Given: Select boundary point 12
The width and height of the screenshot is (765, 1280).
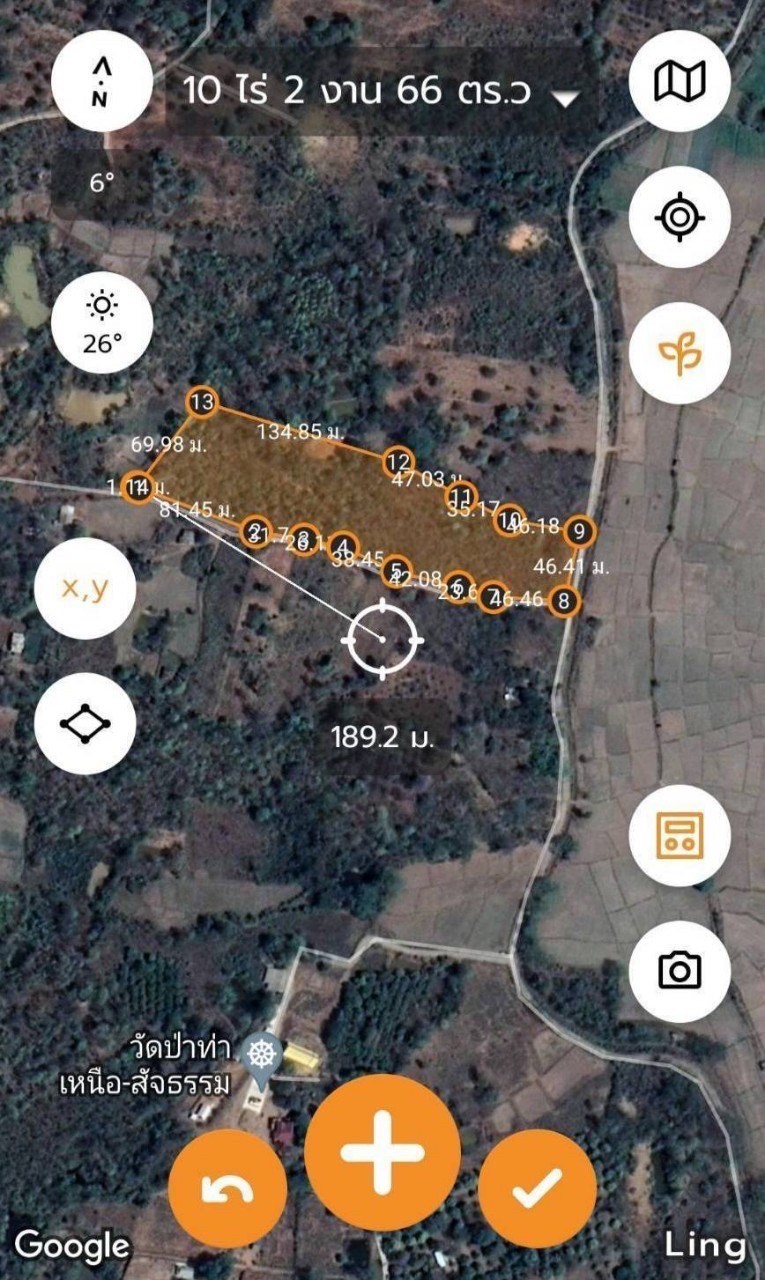Looking at the screenshot, I should (398, 461).
